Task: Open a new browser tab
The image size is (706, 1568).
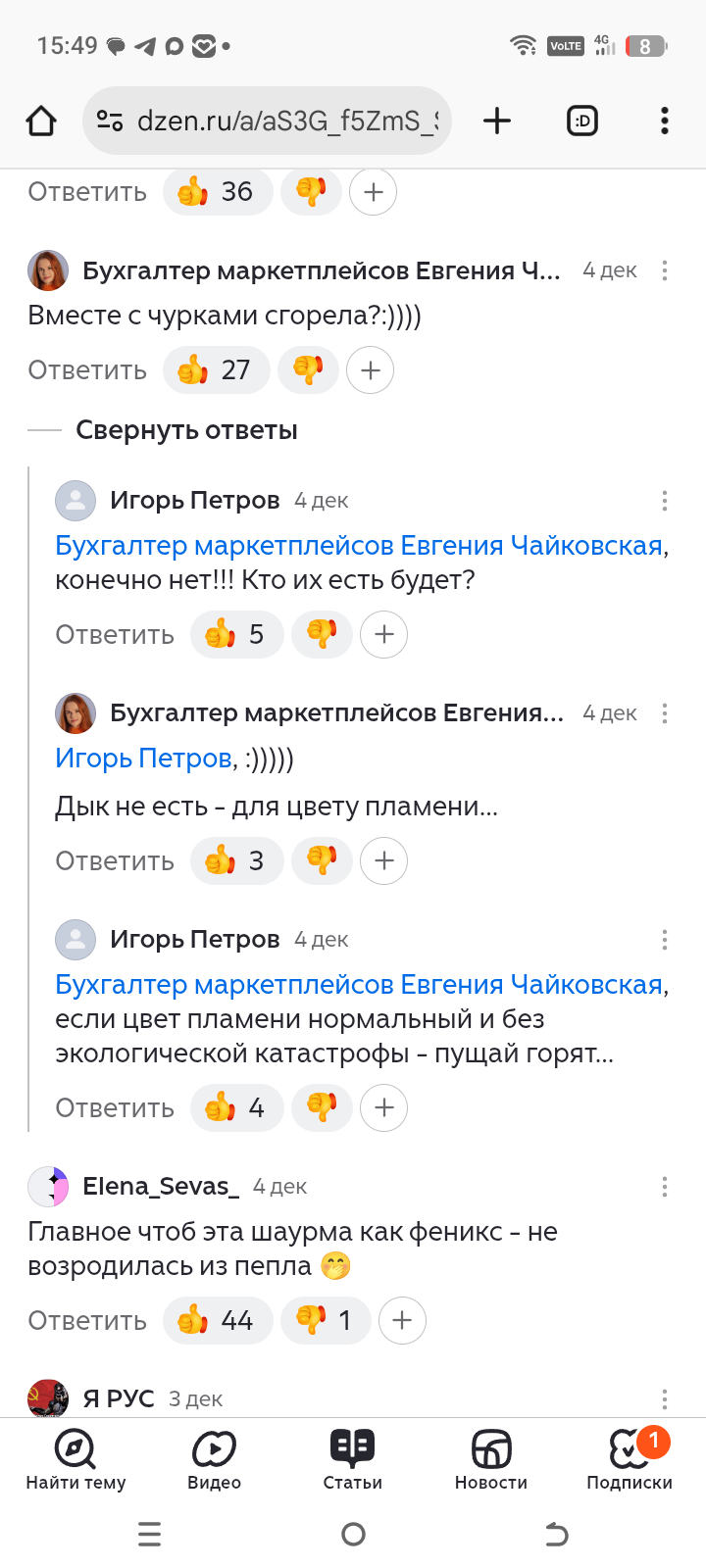Action: 497,122
